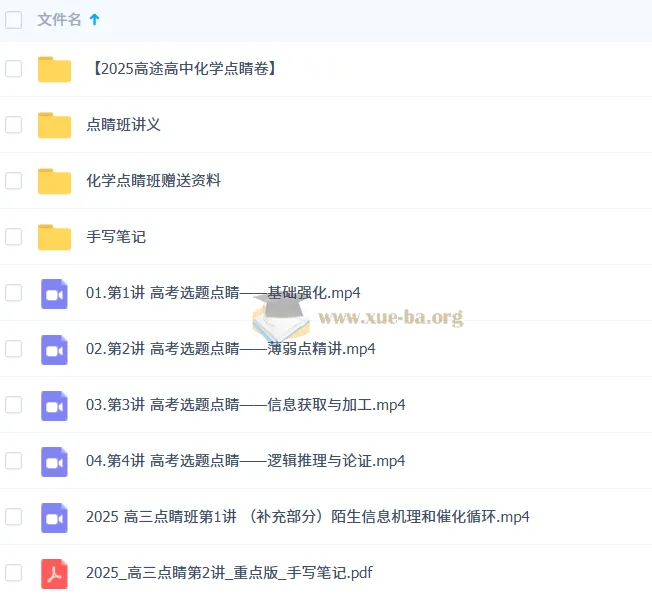Open the 陌生信息机理和催化循环.mp4 video
The height and width of the screenshot is (600, 652).
click(x=307, y=517)
